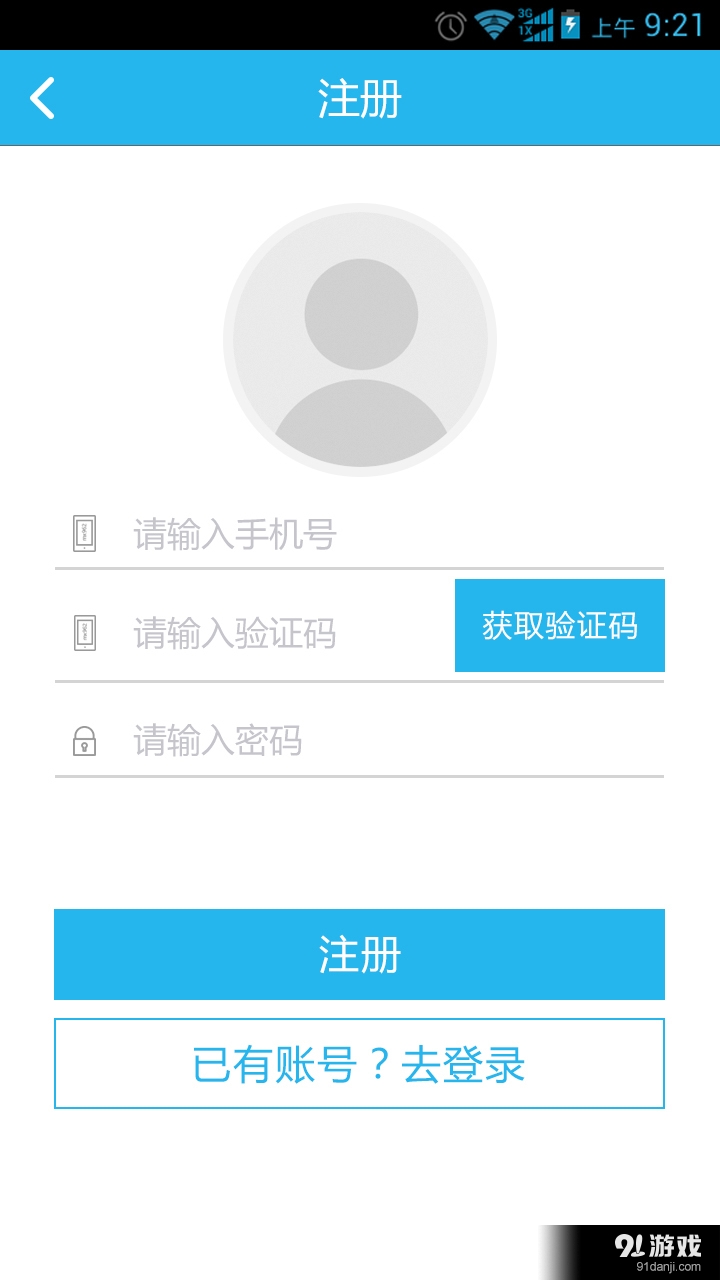Tap the 注册 title in the header
Image resolution: width=720 pixels, height=1280 pixels.
[360, 98]
